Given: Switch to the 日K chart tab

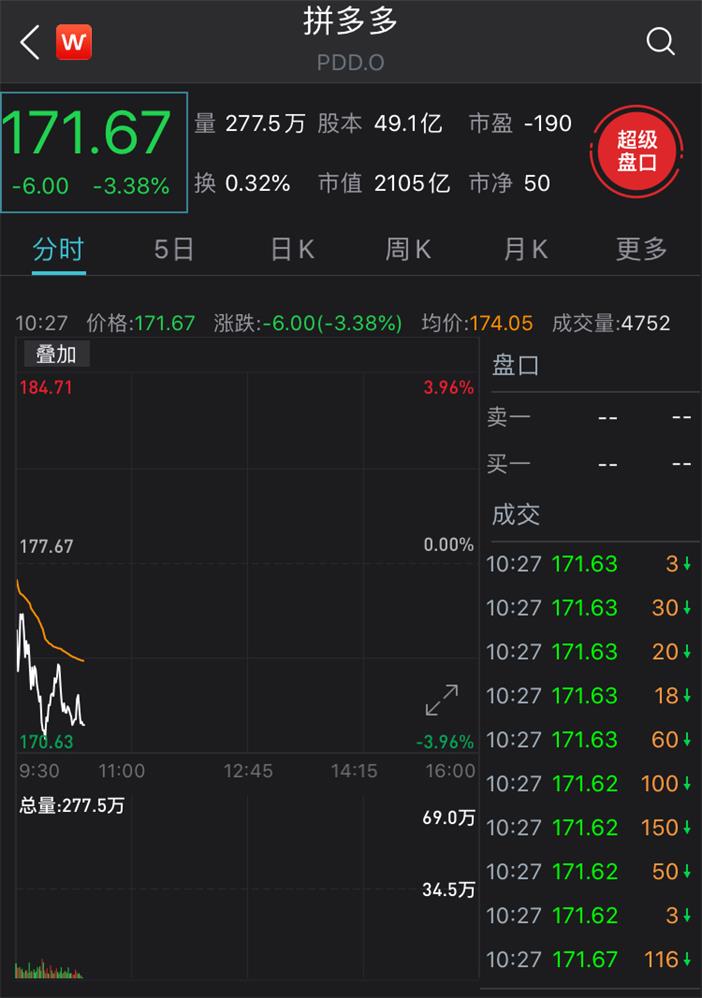Looking at the screenshot, I should click(292, 249).
